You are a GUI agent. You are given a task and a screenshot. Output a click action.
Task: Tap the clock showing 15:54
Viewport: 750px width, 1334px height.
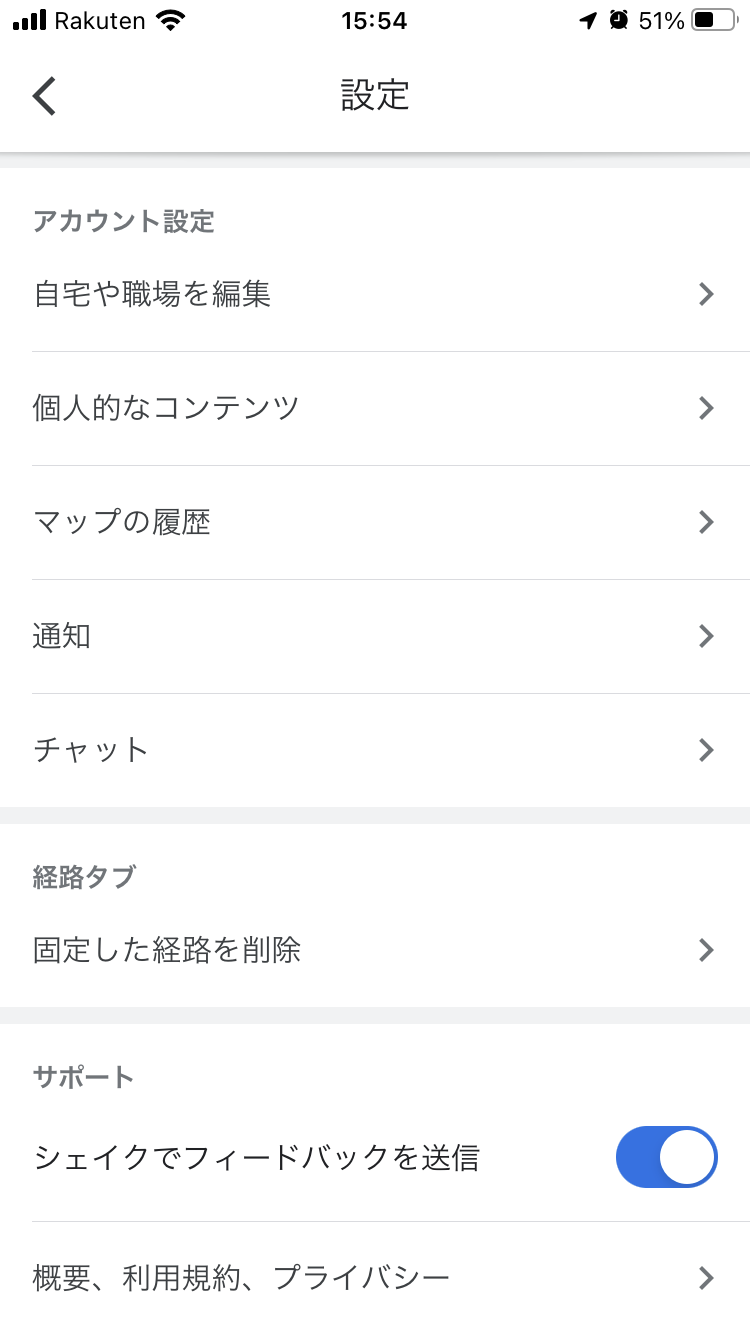click(375, 19)
